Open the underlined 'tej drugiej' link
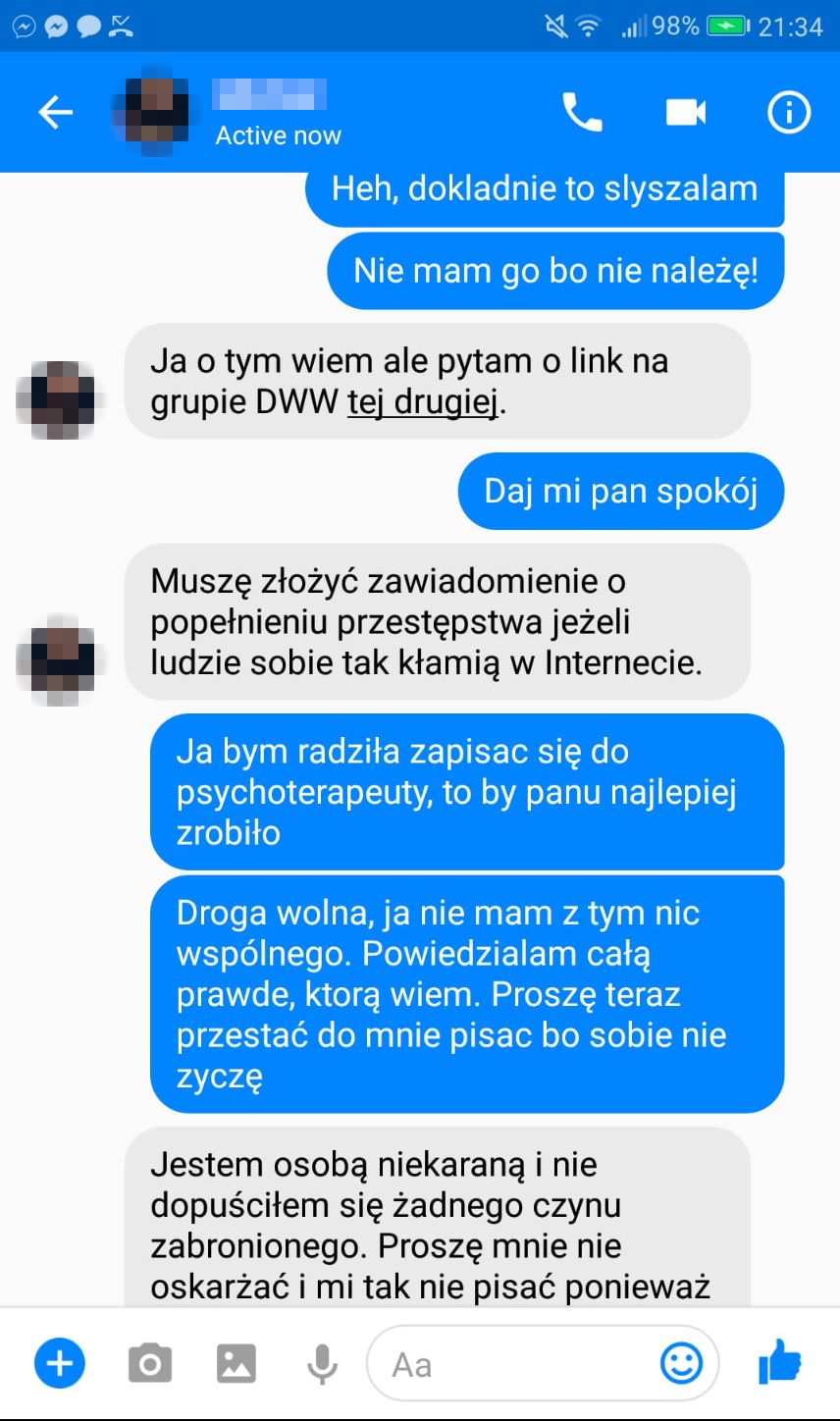This screenshot has height=1421, width=840. coord(423,402)
